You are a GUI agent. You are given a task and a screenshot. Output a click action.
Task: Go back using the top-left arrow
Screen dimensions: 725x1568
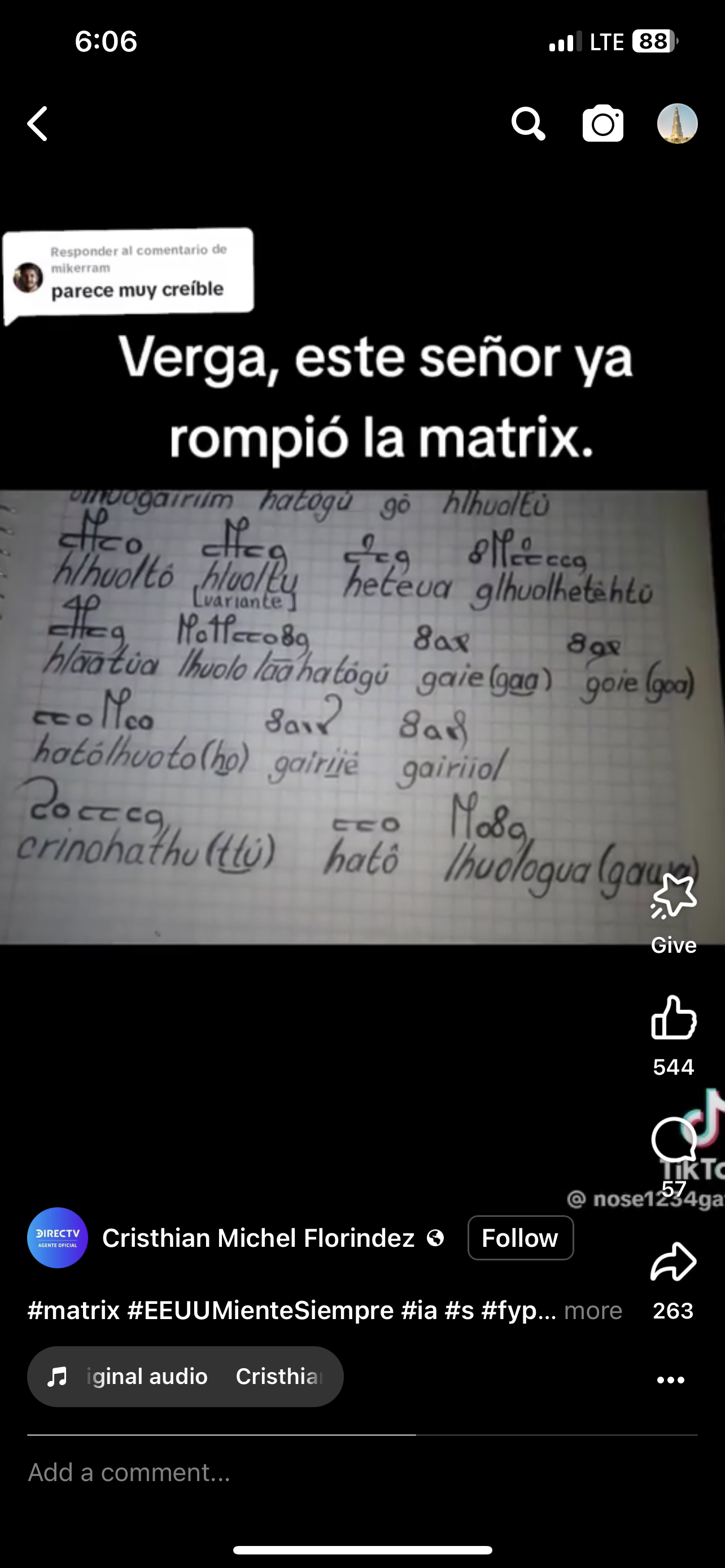pos(38,124)
